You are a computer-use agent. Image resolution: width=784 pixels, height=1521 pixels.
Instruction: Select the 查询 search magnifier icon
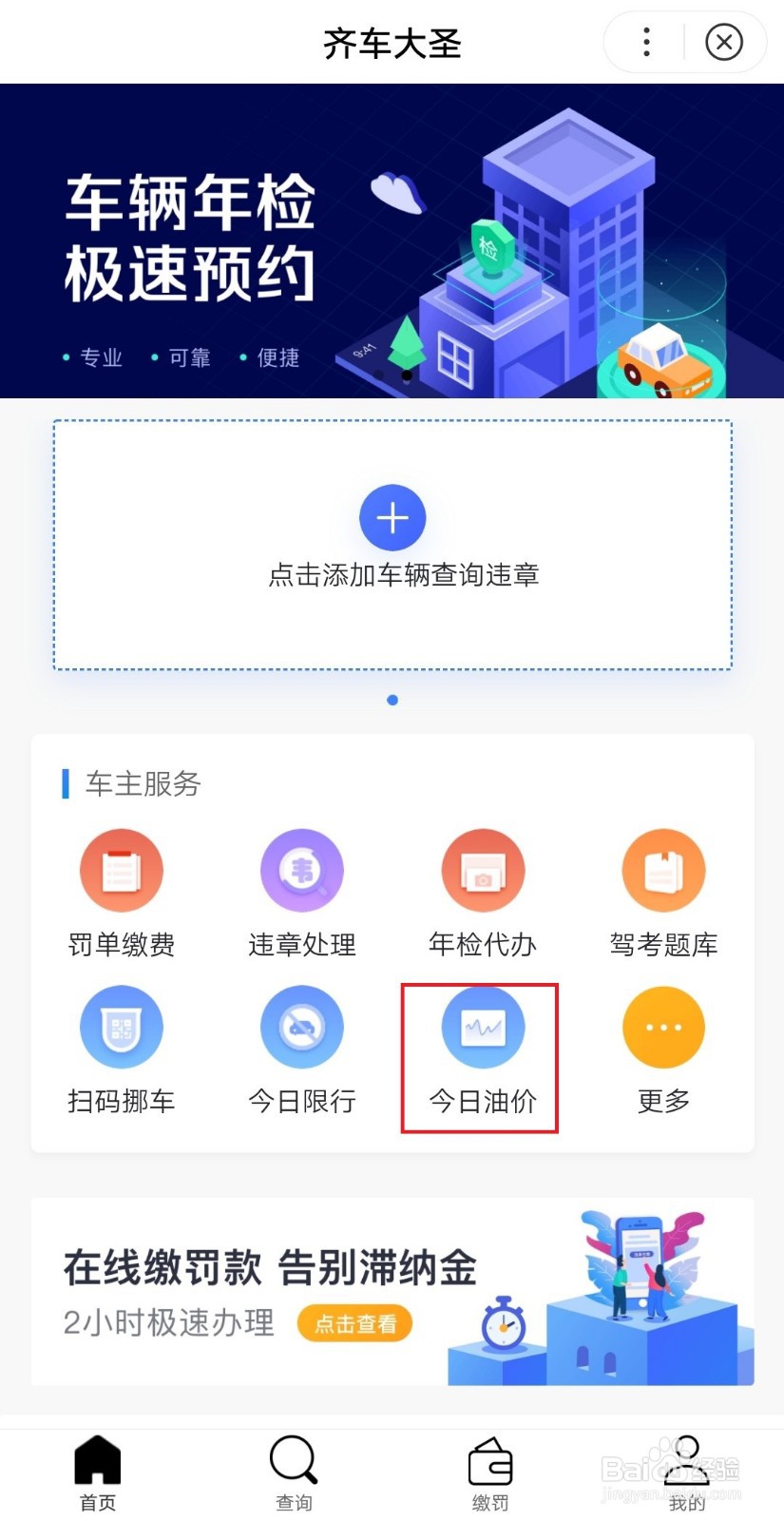[293, 1469]
